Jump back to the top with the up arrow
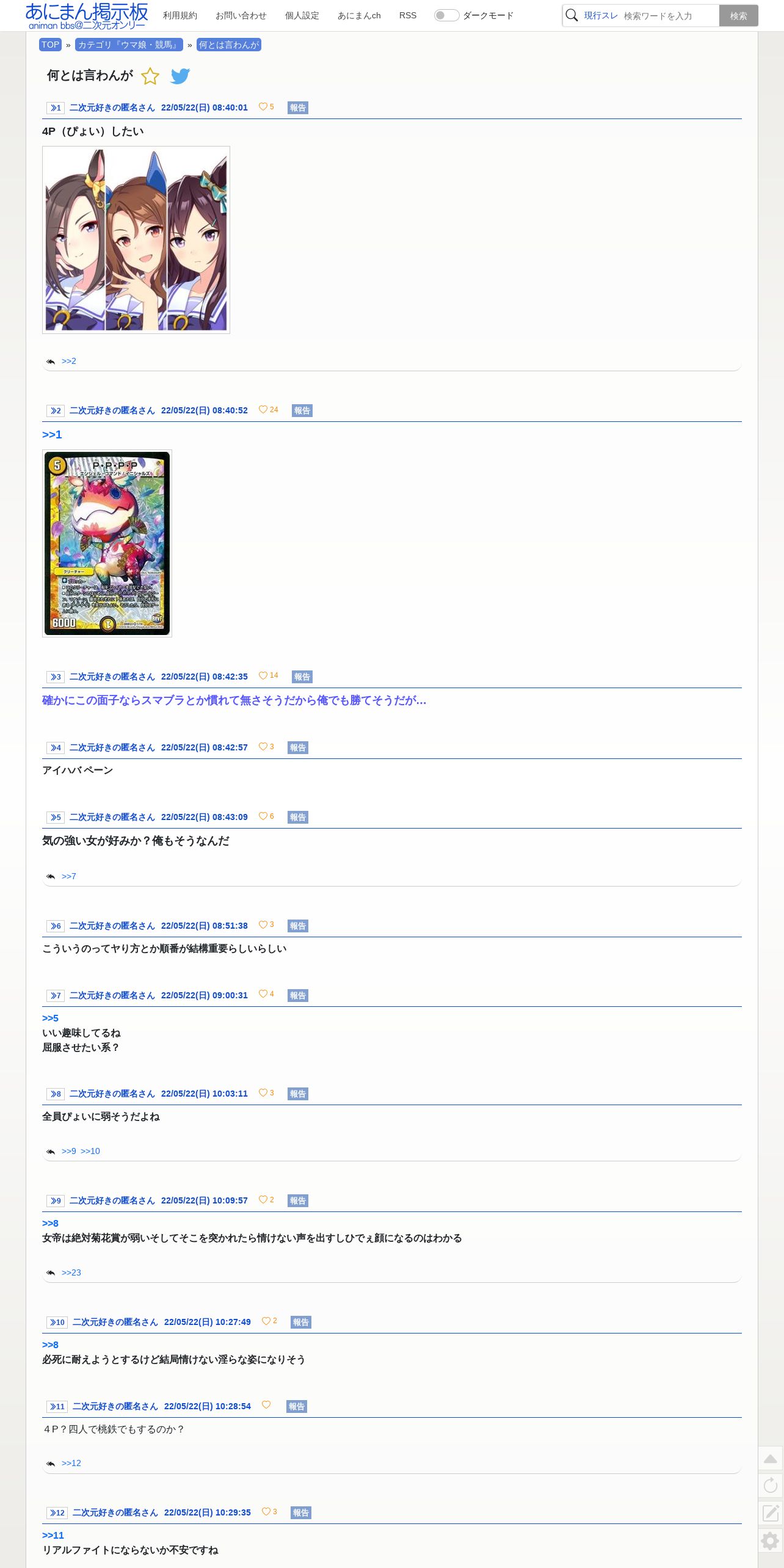Viewport: 784px width, 1568px height. coord(771,1458)
